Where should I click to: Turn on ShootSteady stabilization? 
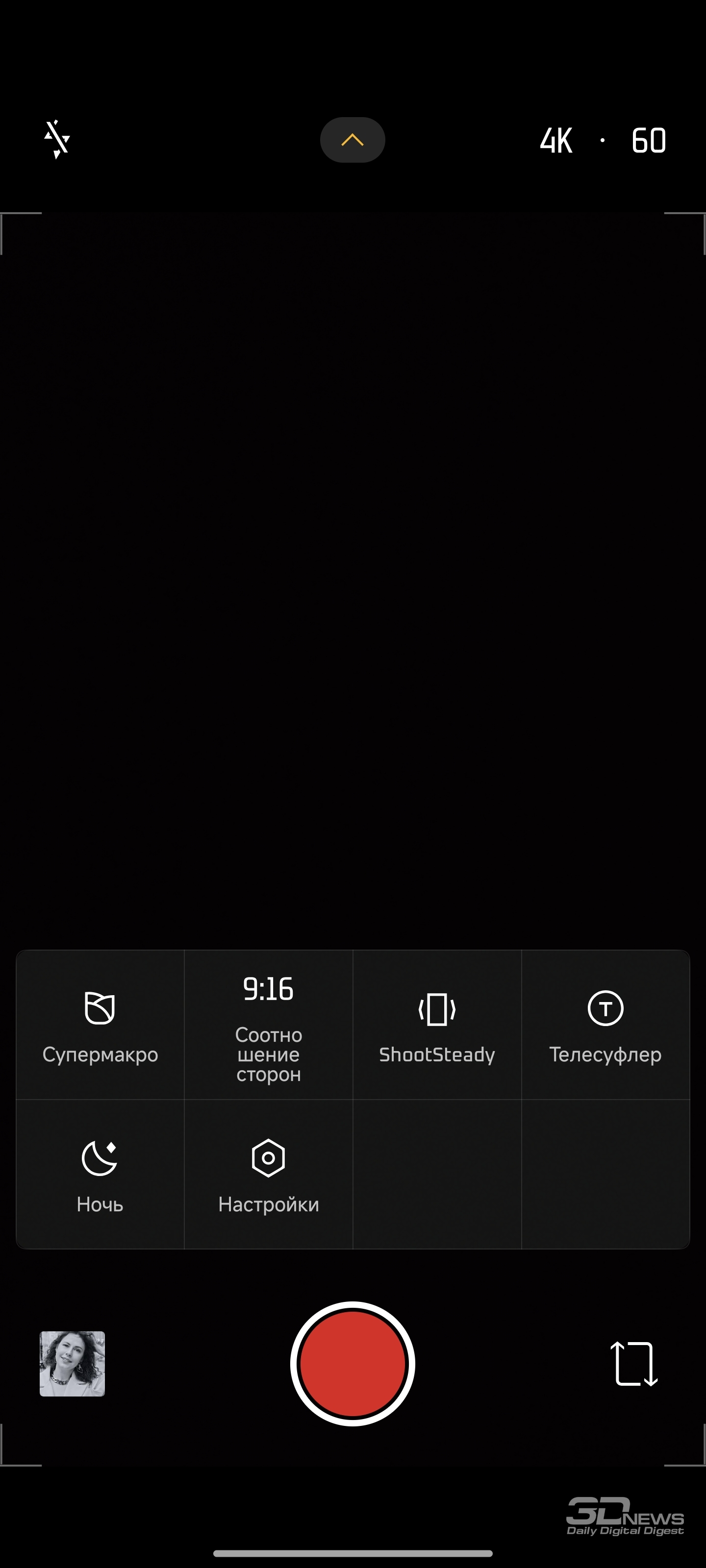tap(437, 1025)
